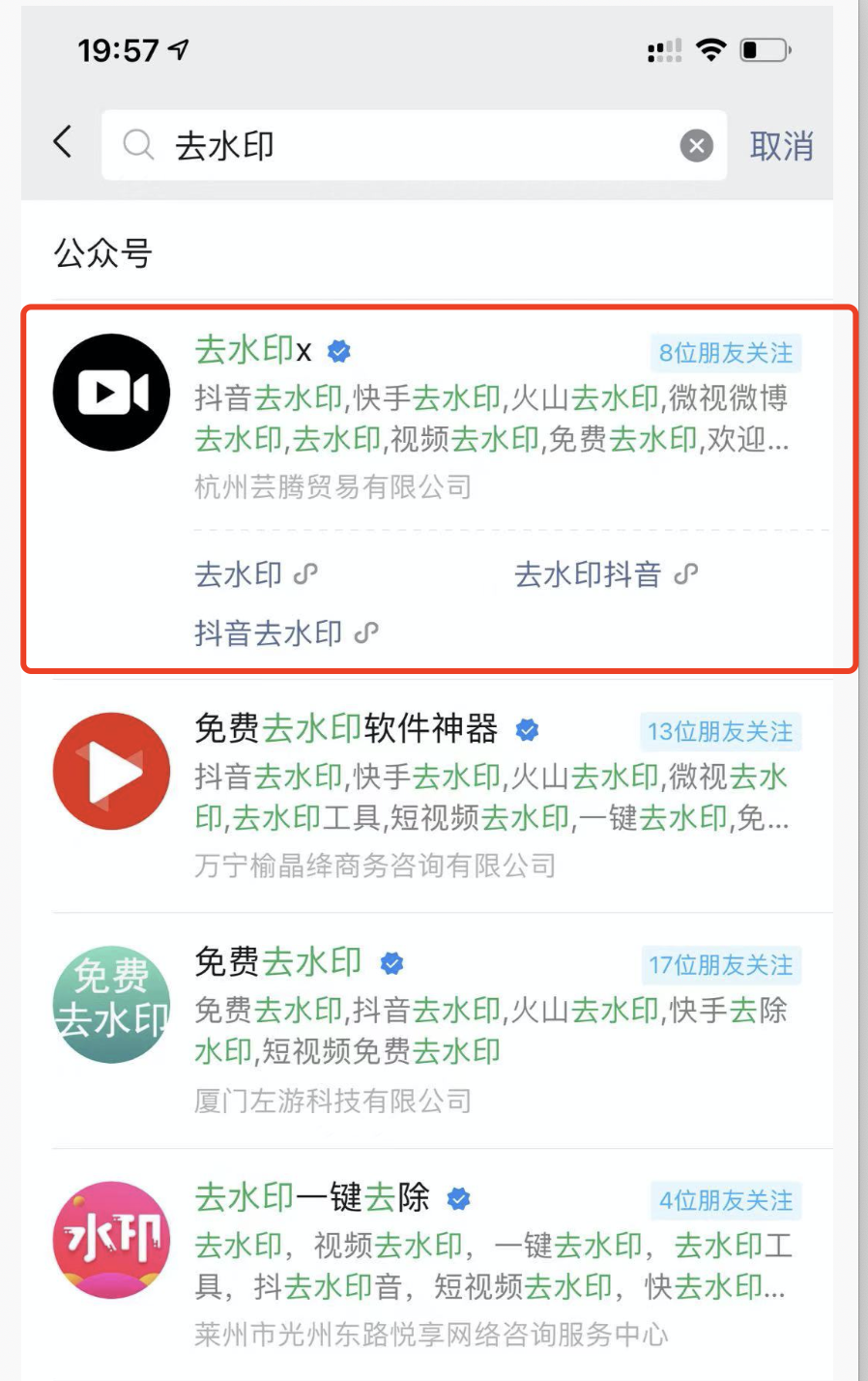The height and width of the screenshot is (1381, 868).
Task: Go back with the arrow icon
Action: [x=63, y=142]
